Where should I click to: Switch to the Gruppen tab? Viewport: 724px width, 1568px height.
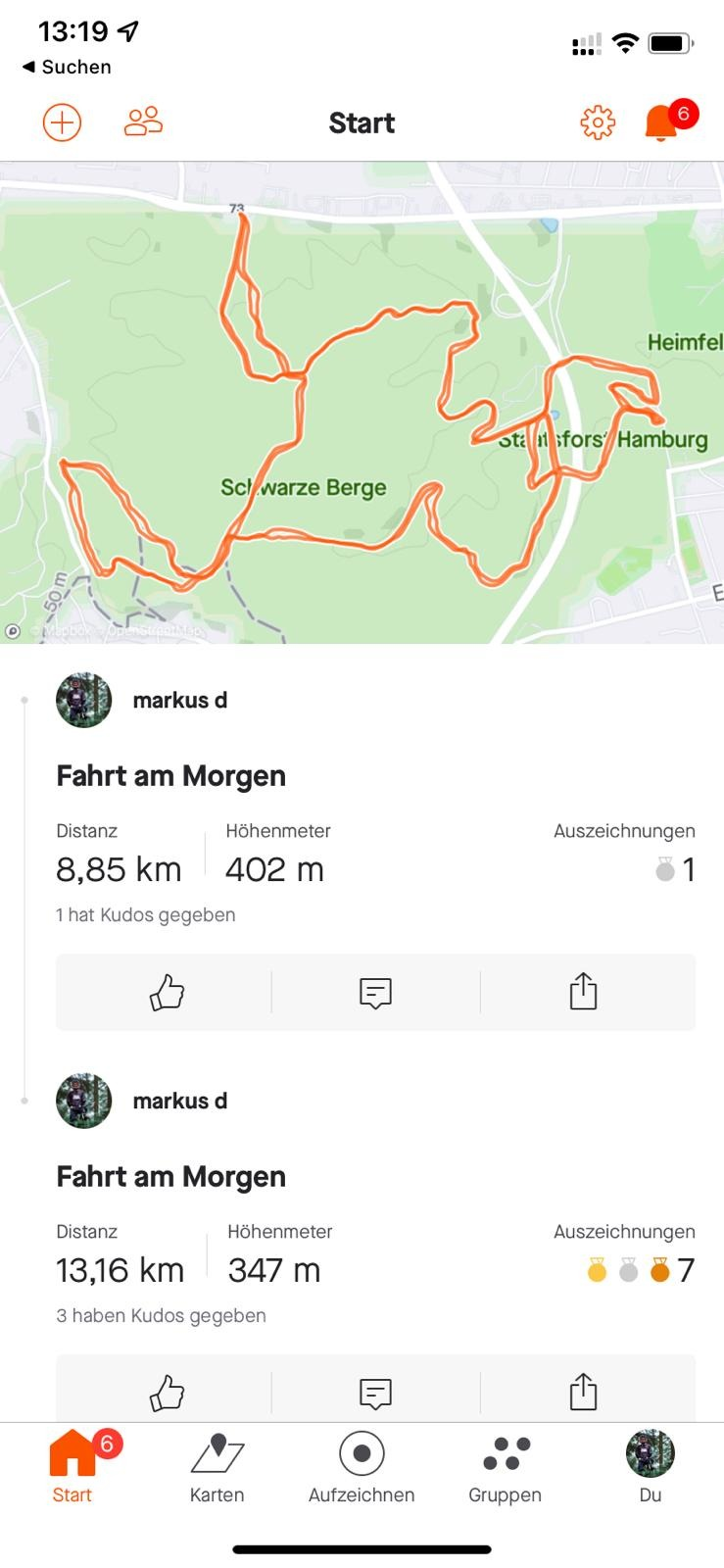505,1467
